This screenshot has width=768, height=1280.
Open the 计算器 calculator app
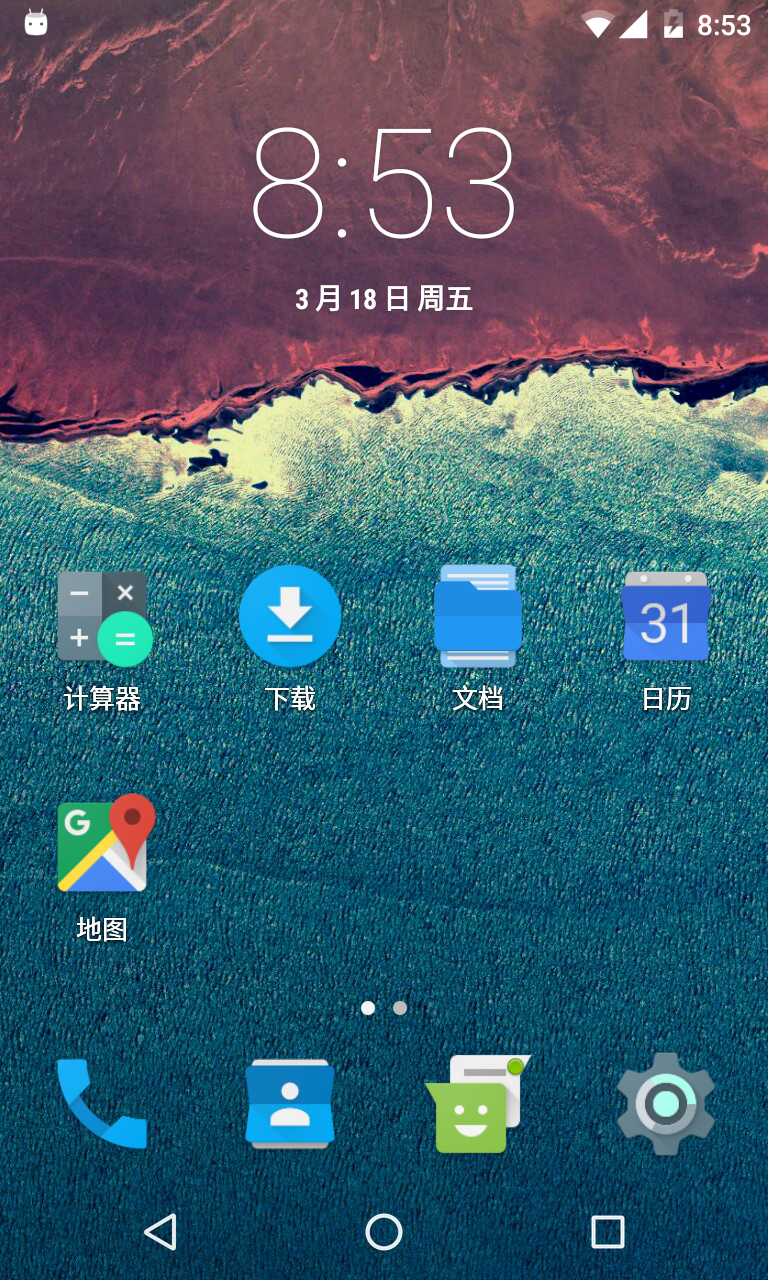[x=103, y=617]
